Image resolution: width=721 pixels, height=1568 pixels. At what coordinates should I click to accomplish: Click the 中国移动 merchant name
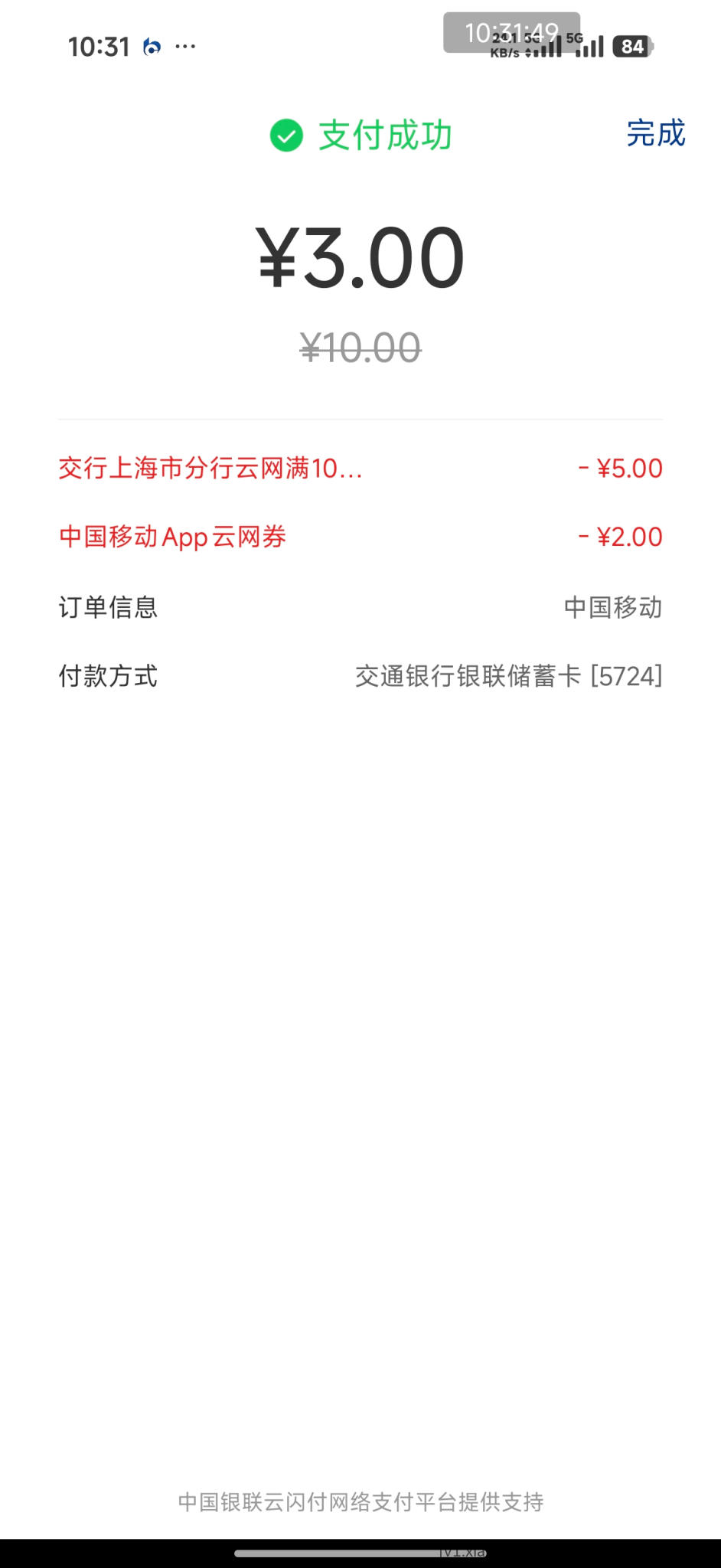tap(614, 608)
